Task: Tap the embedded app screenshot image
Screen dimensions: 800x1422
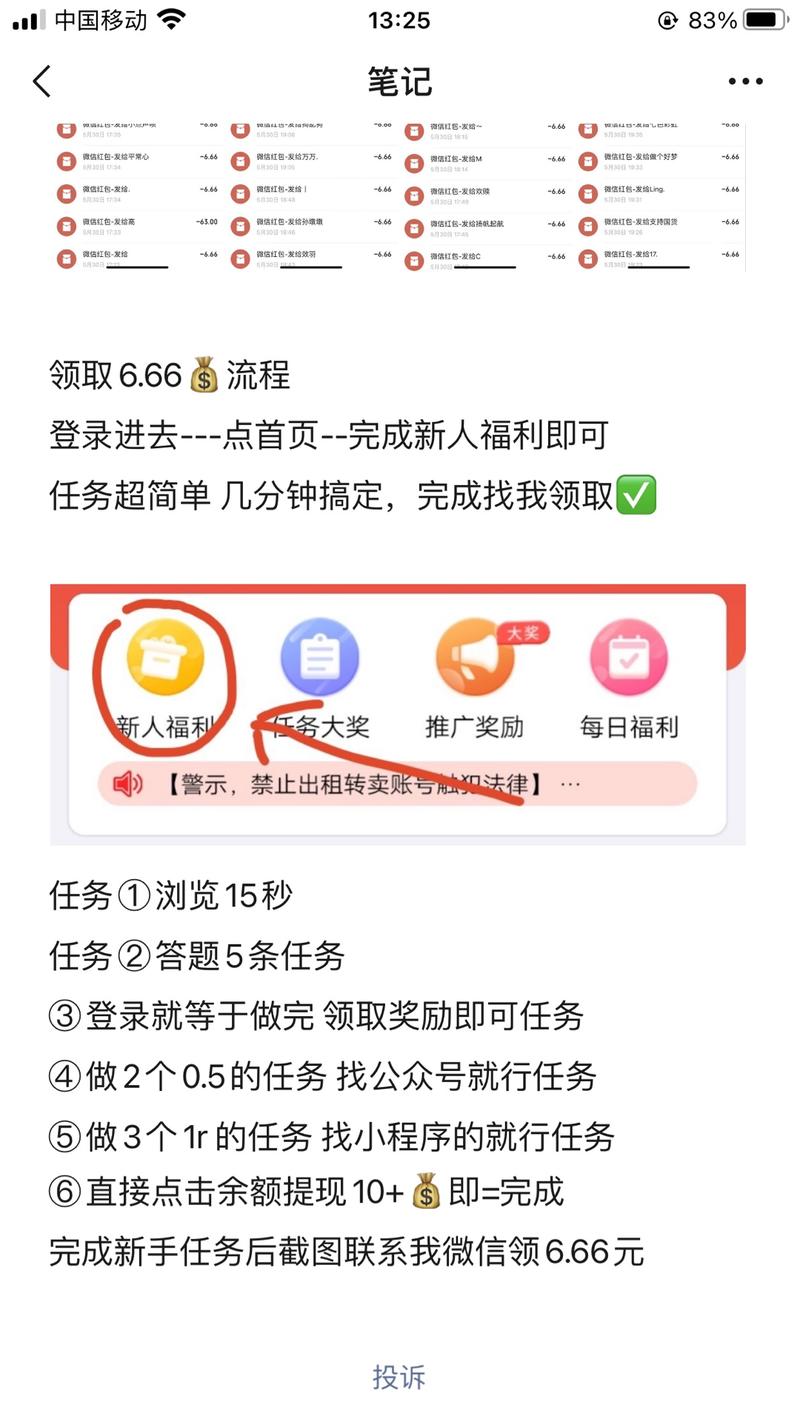Action: (400, 713)
